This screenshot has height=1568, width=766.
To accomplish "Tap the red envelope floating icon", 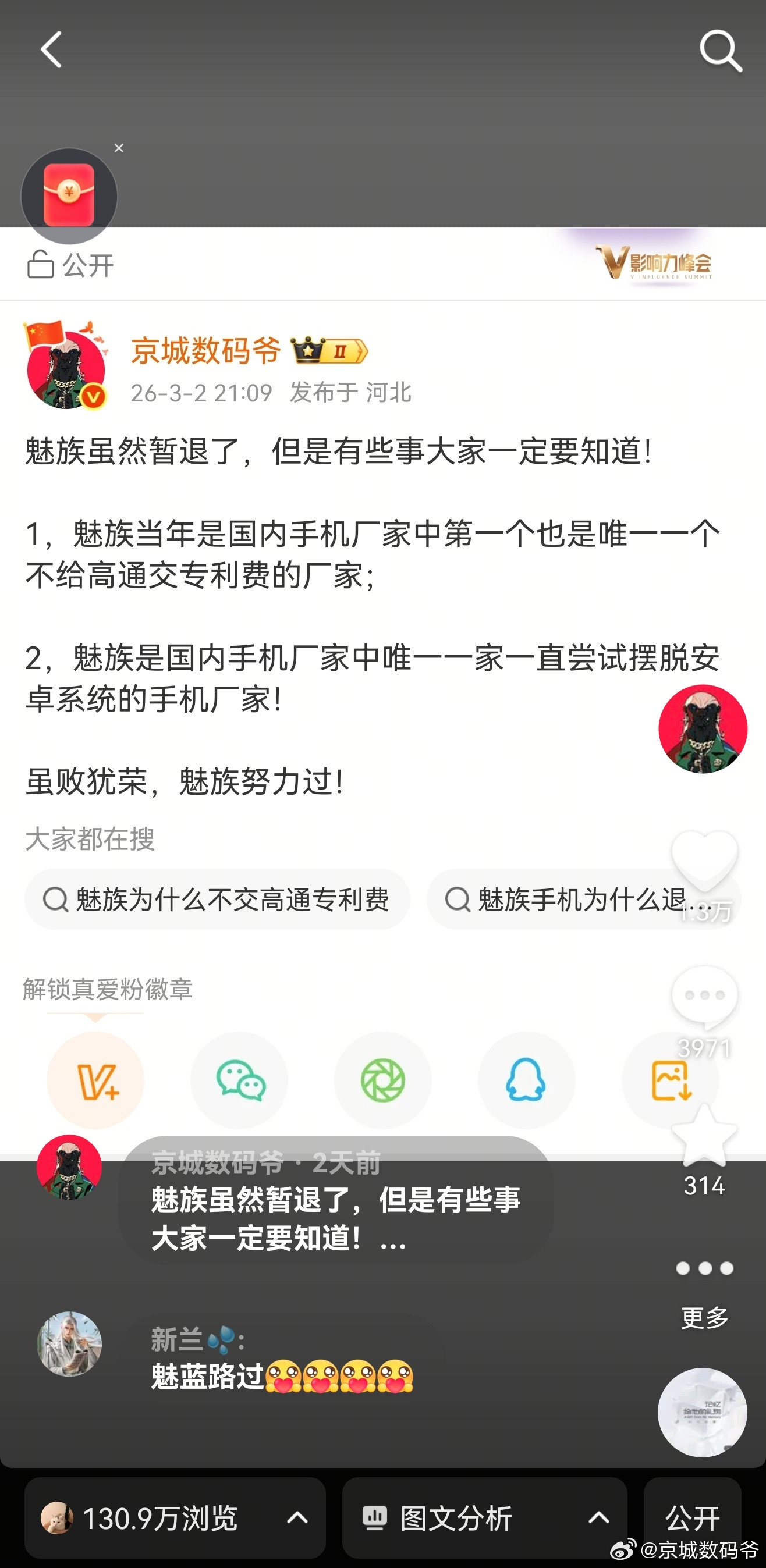I will (68, 195).
